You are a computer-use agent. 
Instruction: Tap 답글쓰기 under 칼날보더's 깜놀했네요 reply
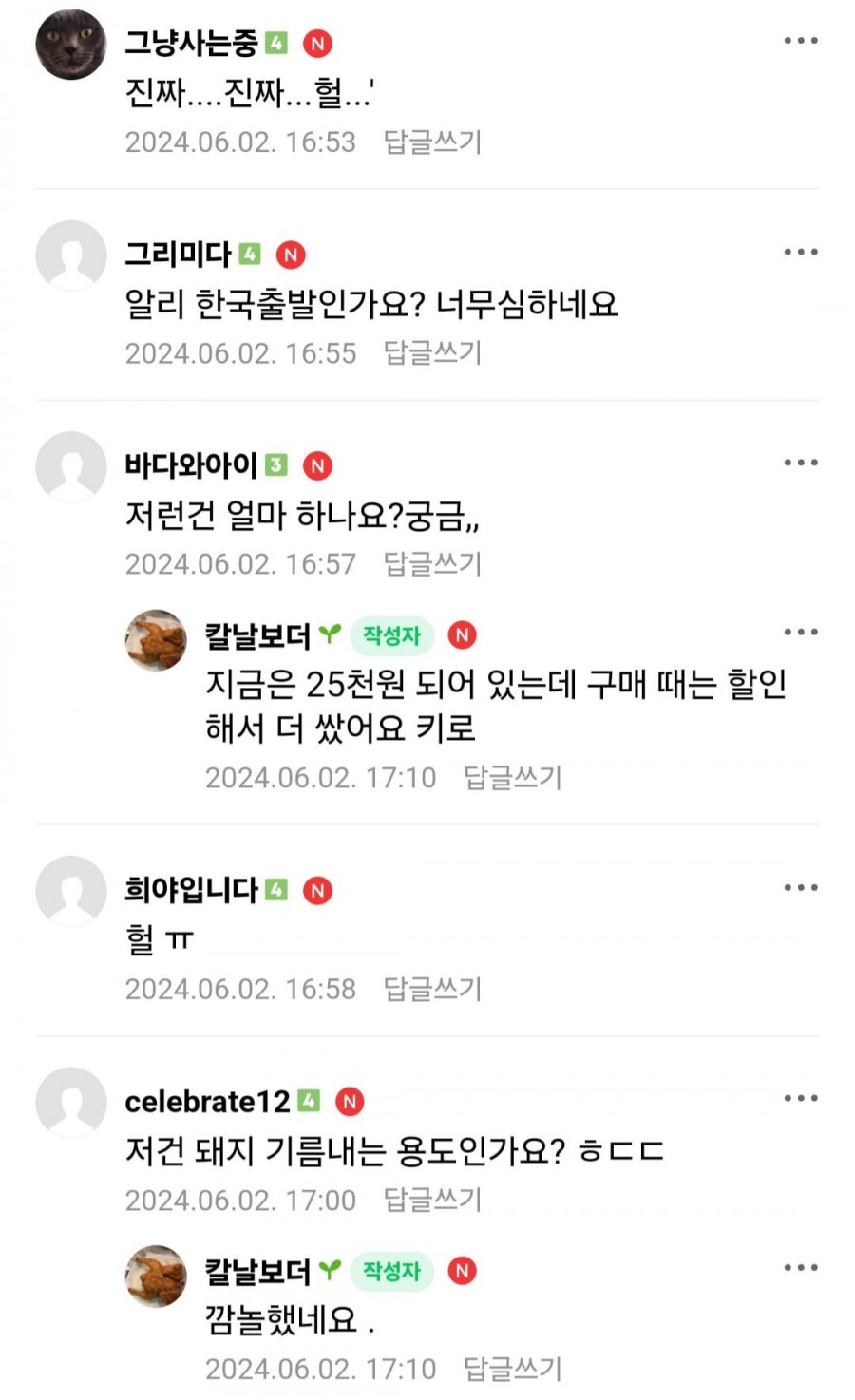pyautogui.click(x=512, y=1369)
